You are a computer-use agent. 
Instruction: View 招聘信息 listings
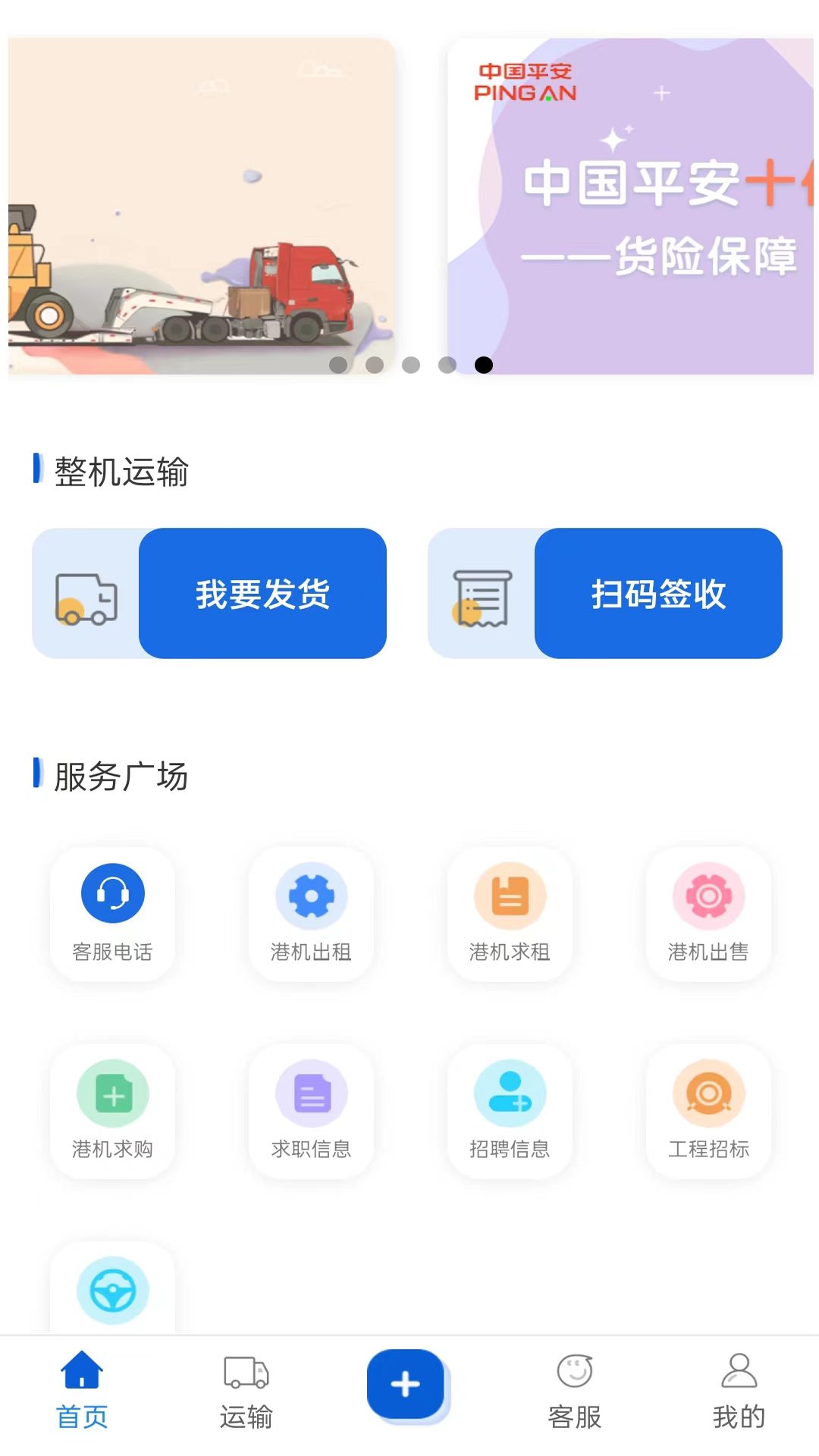click(x=510, y=1110)
